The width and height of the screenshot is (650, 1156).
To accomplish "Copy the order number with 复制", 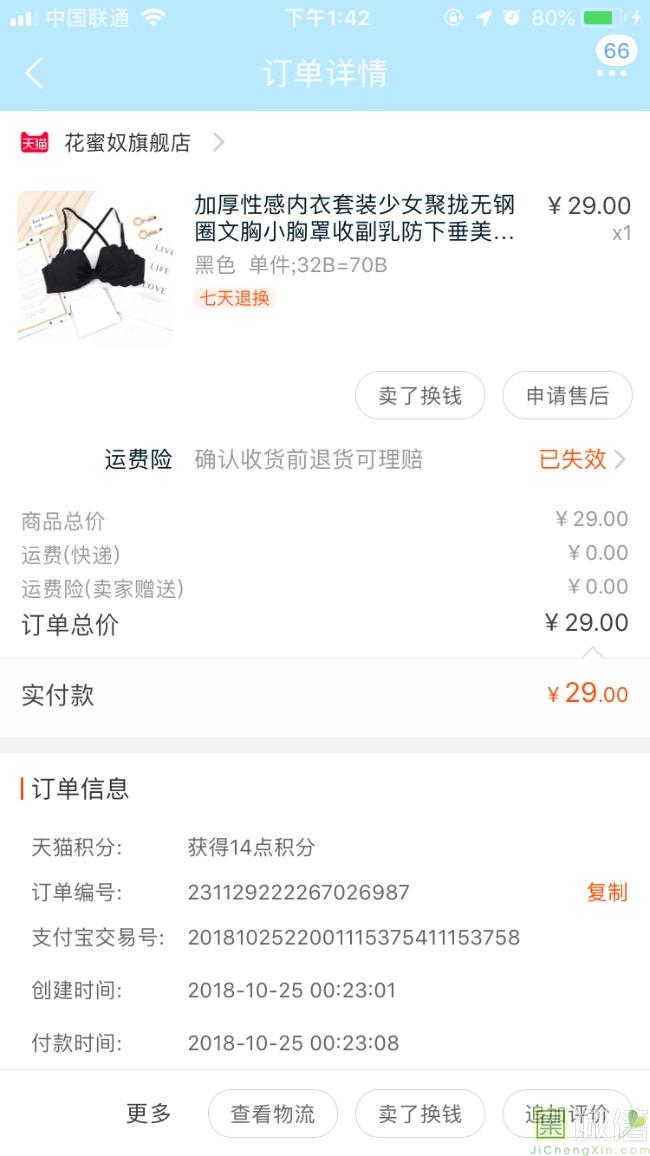I will [x=606, y=892].
